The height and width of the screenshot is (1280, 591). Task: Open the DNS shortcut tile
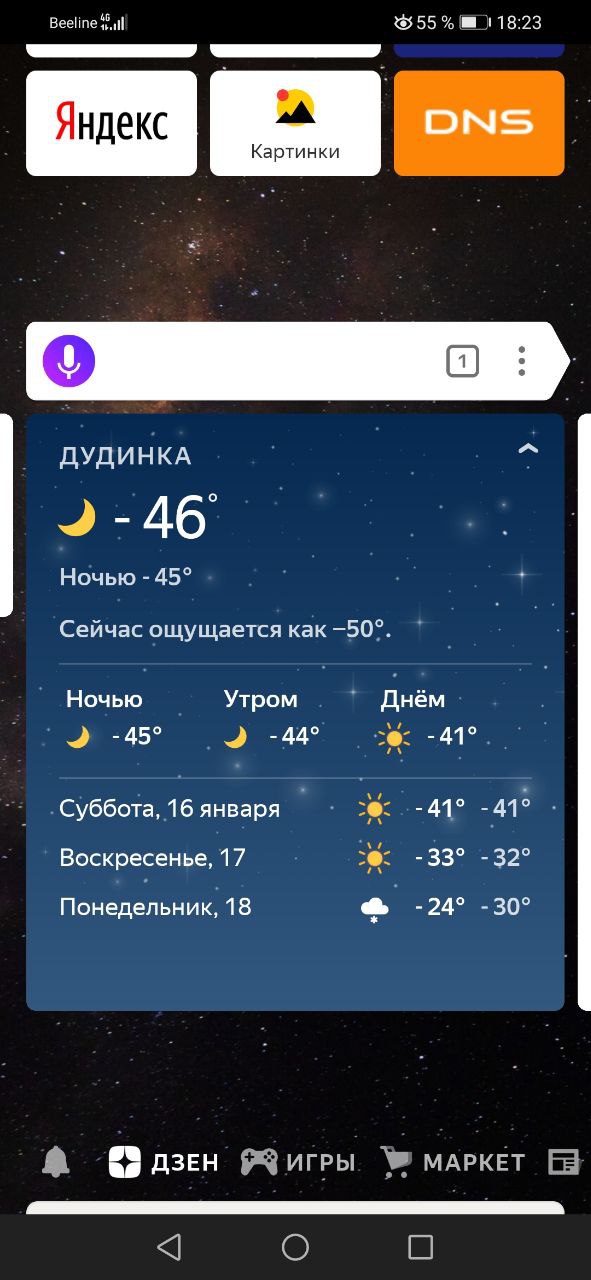pos(479,123)
